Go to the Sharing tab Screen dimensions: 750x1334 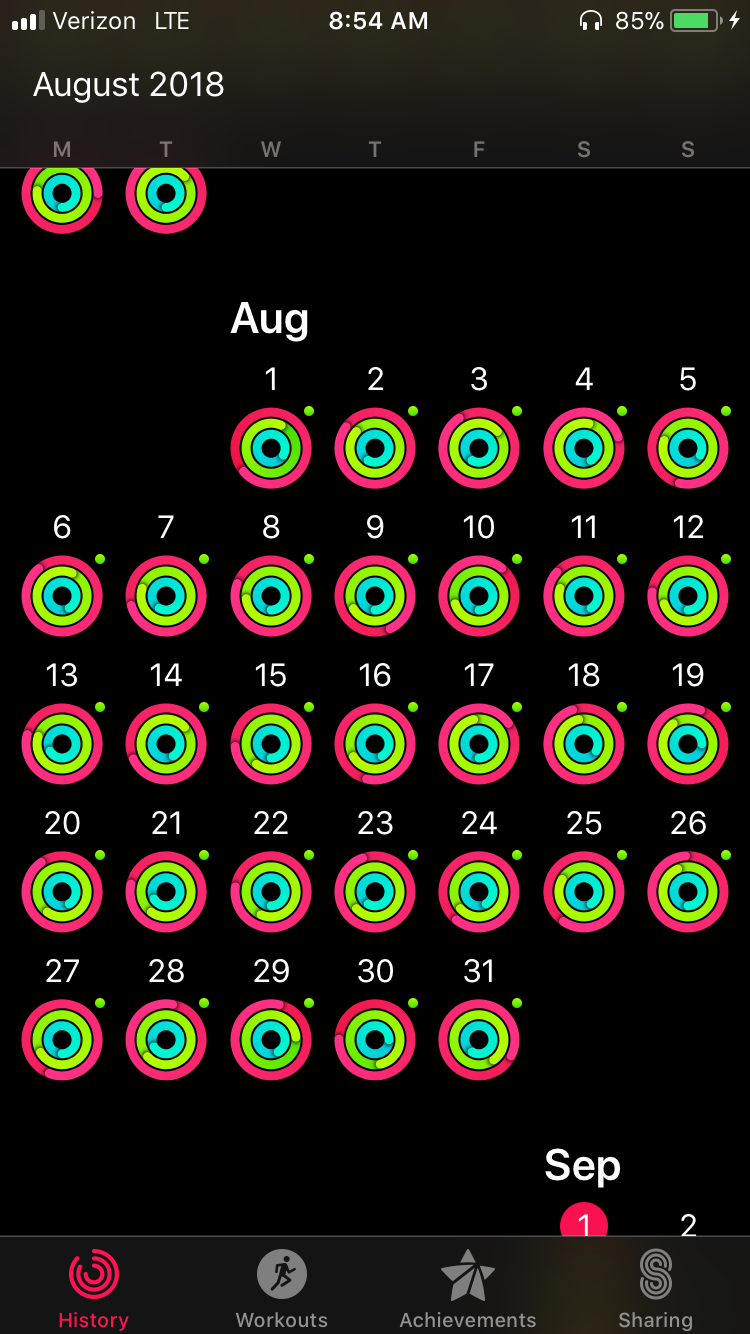[x=655, y=1288]
